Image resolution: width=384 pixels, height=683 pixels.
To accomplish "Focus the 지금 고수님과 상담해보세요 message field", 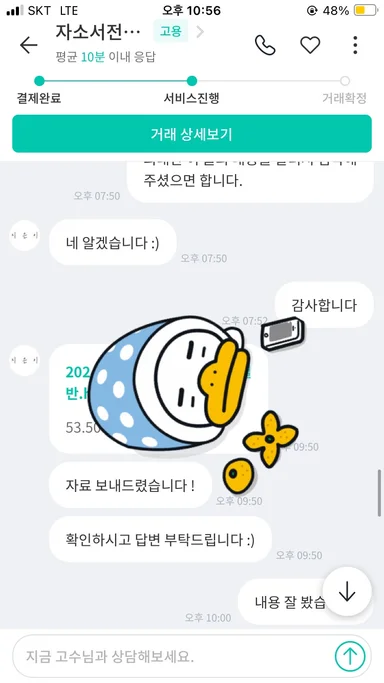I will pyautogui.click(x=172, y=656).
